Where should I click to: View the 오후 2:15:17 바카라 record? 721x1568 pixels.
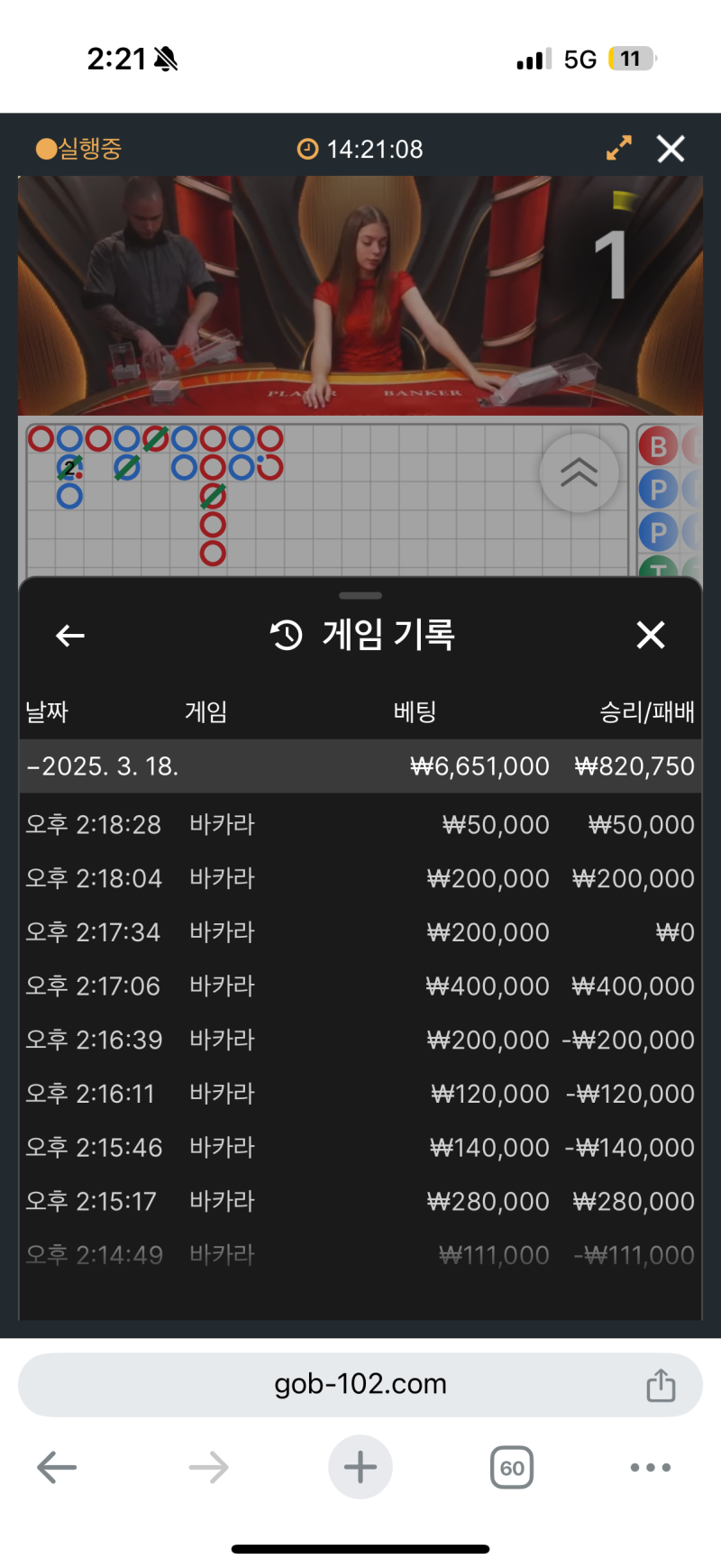tap(360, 1201)
